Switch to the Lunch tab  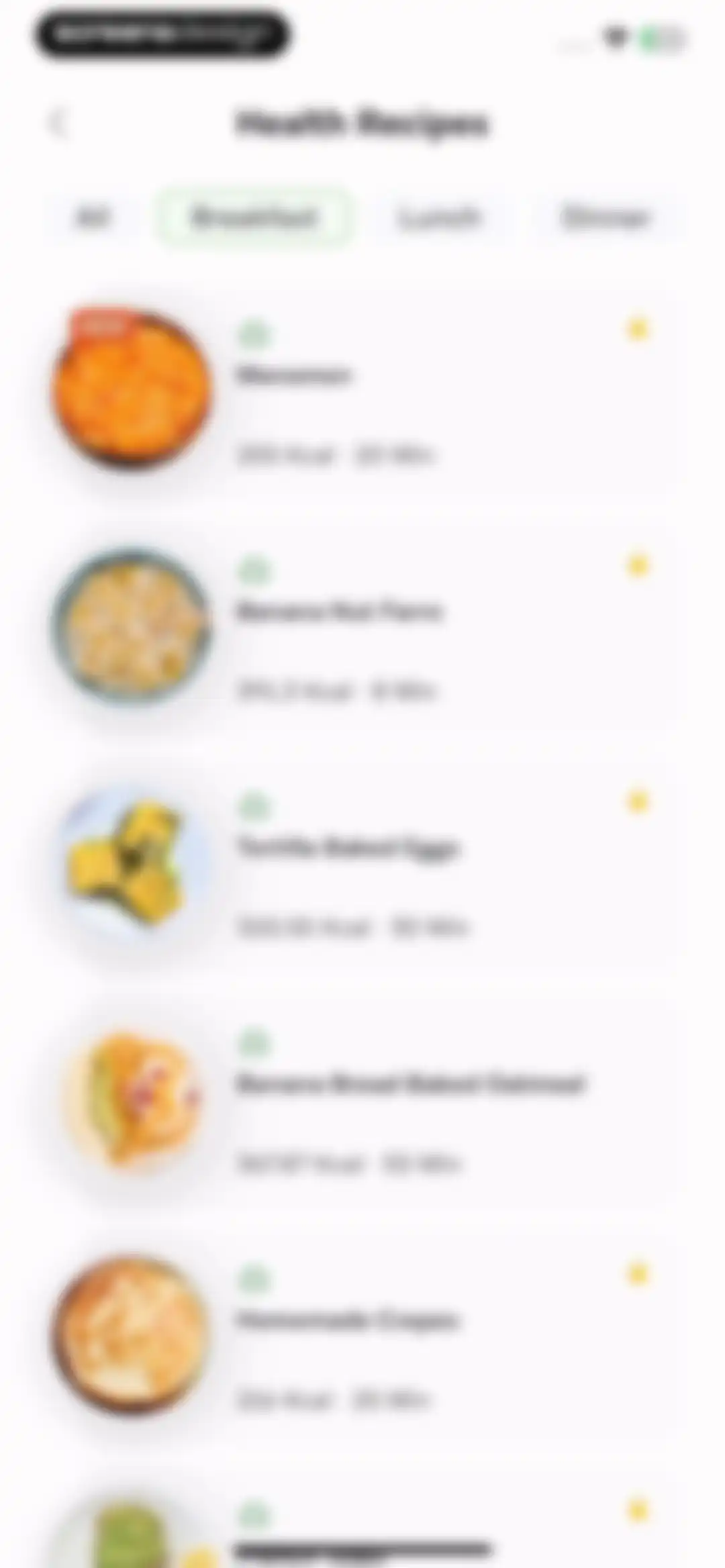pos(440,217)
